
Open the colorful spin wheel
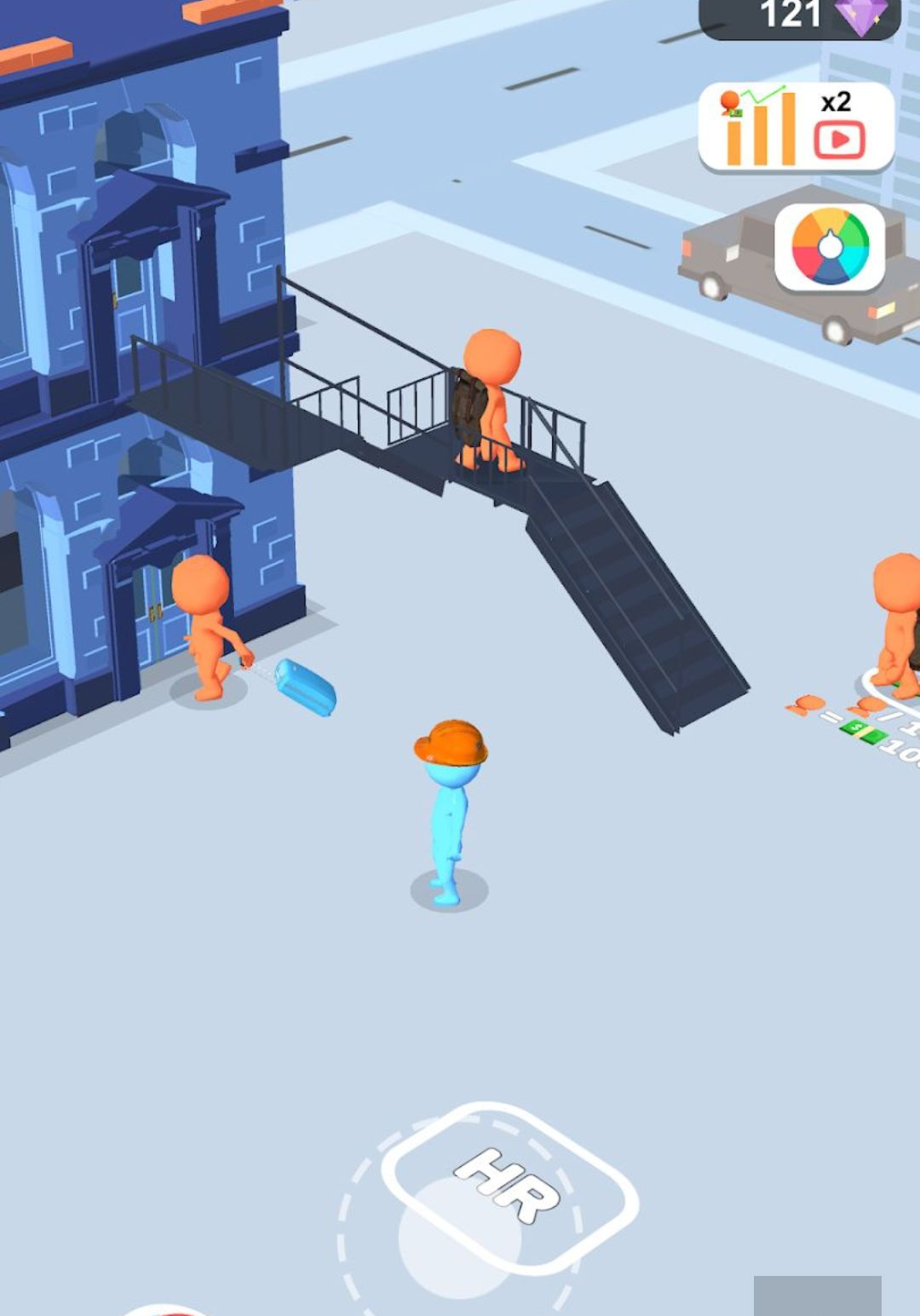pyautogui.click(x=830, y=247)
